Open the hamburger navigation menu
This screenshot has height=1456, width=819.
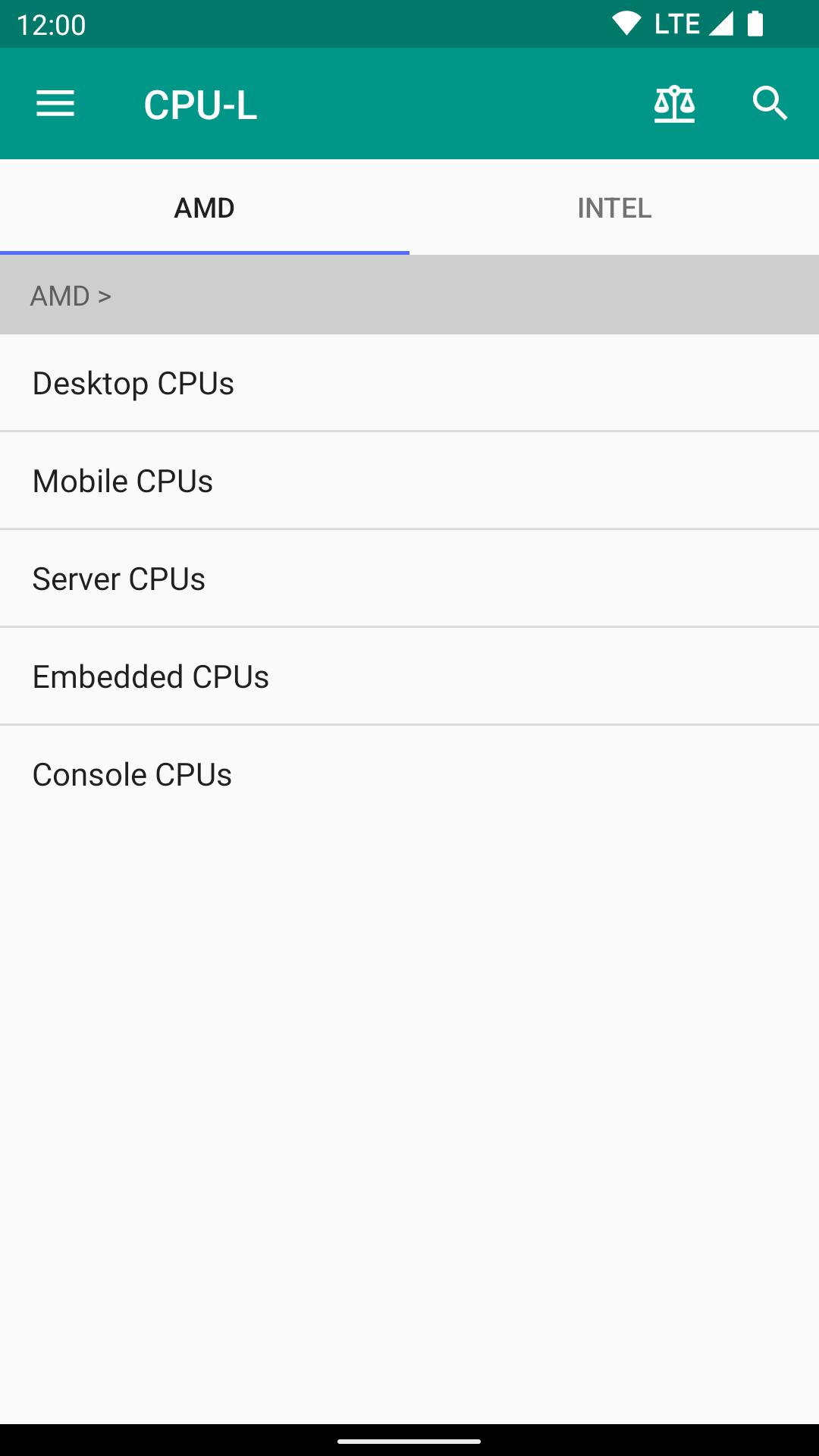click(55, 104)
